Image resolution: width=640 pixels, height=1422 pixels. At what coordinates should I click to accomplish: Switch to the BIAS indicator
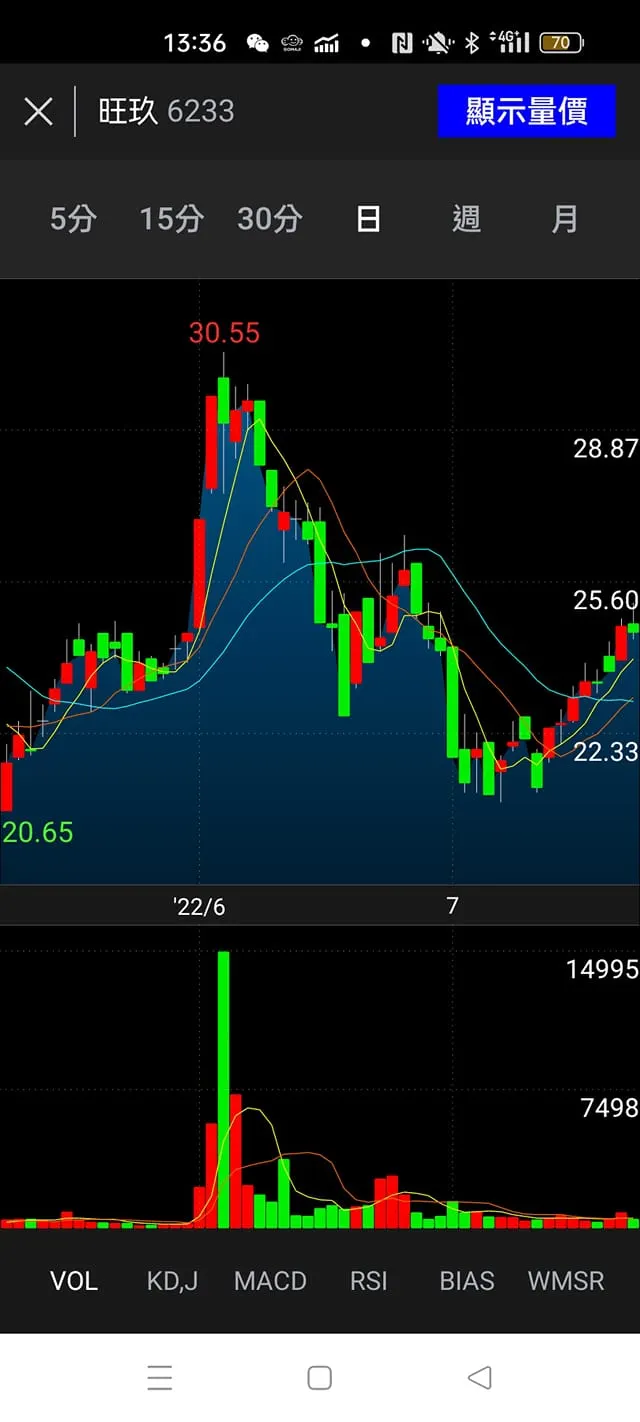pyautogui.click(x=467, y=1281)
